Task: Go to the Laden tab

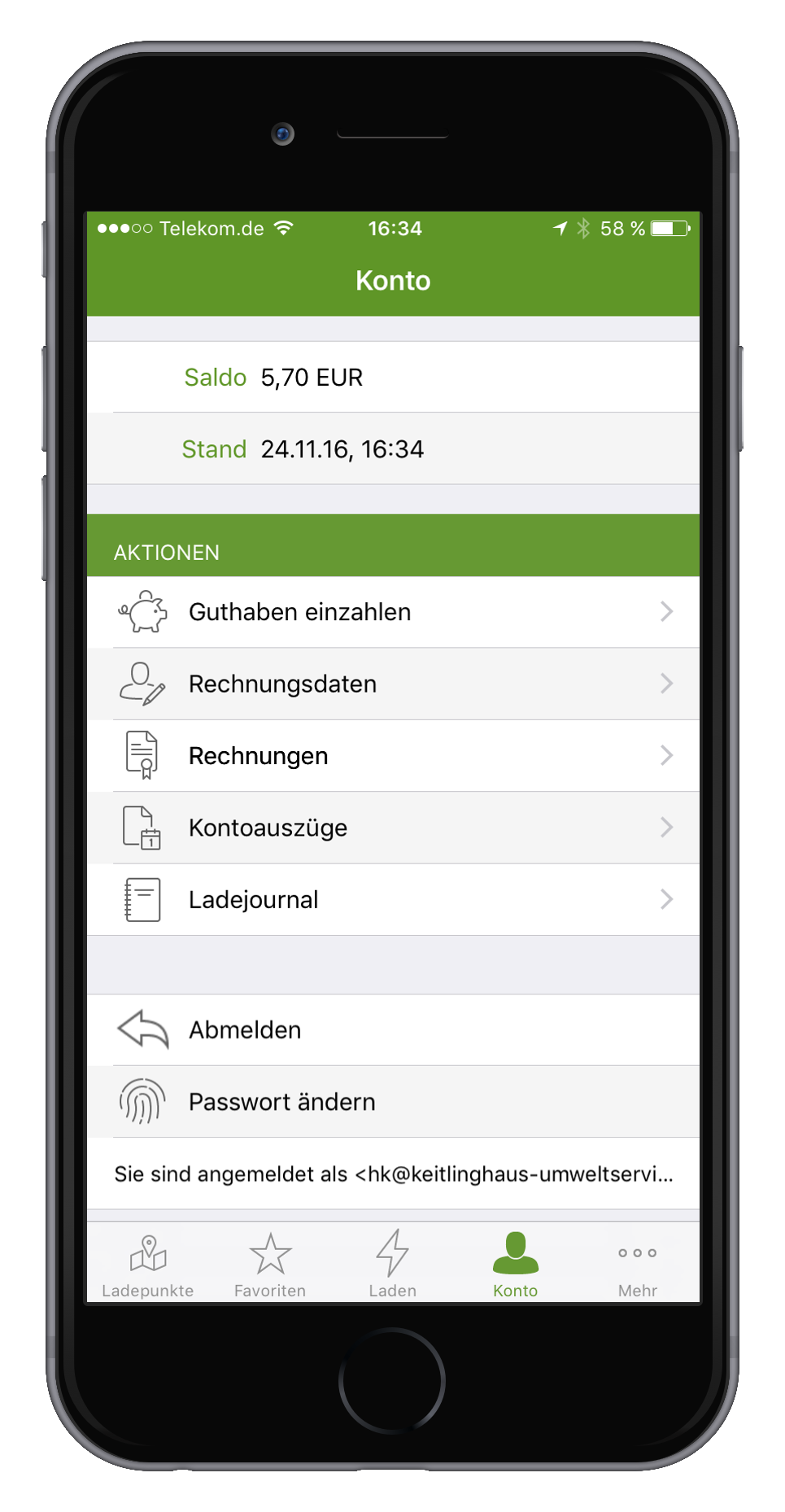Action: tap(393, 1264)
